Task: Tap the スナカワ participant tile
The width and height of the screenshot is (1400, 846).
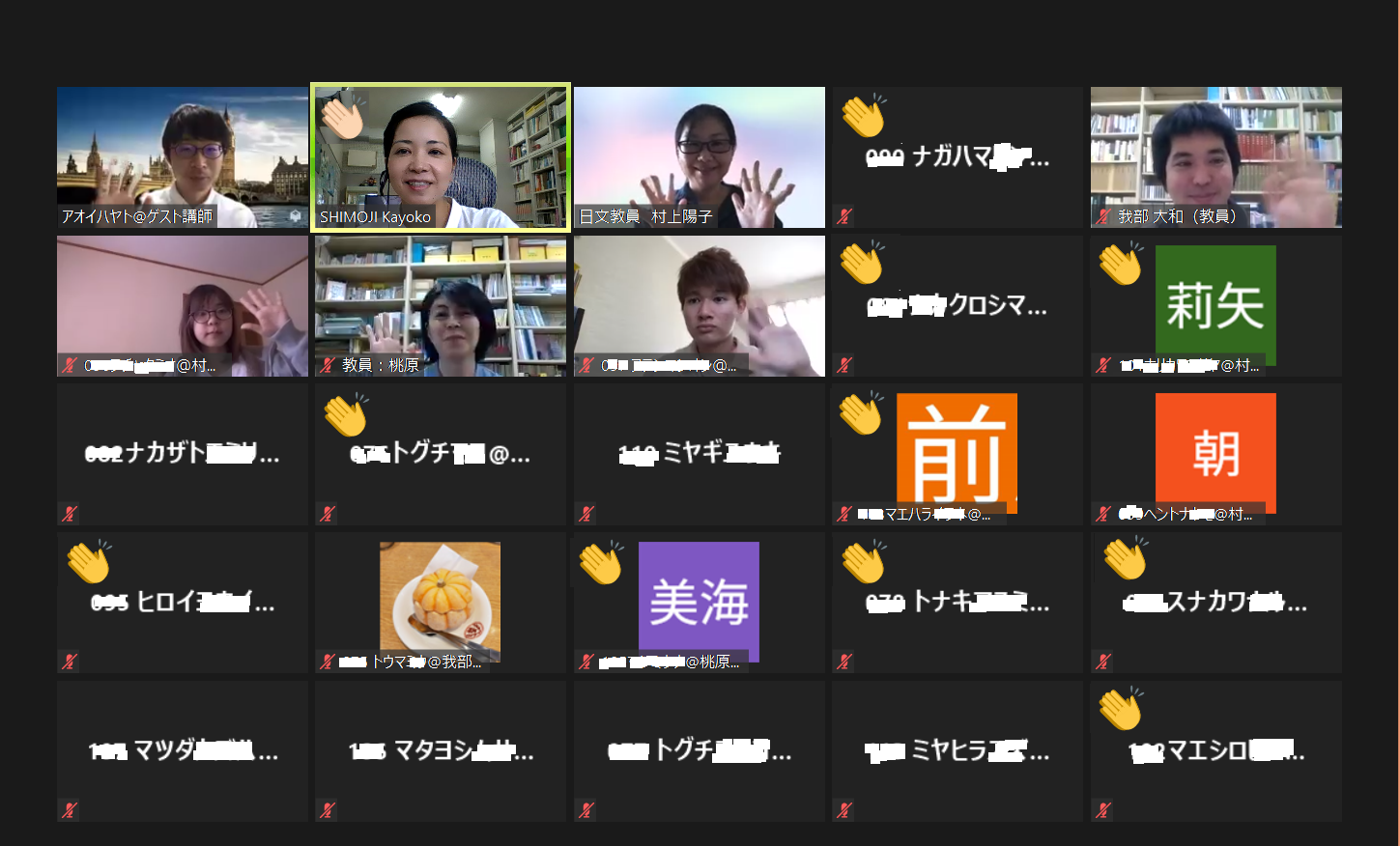Action: pos(1215,603)
